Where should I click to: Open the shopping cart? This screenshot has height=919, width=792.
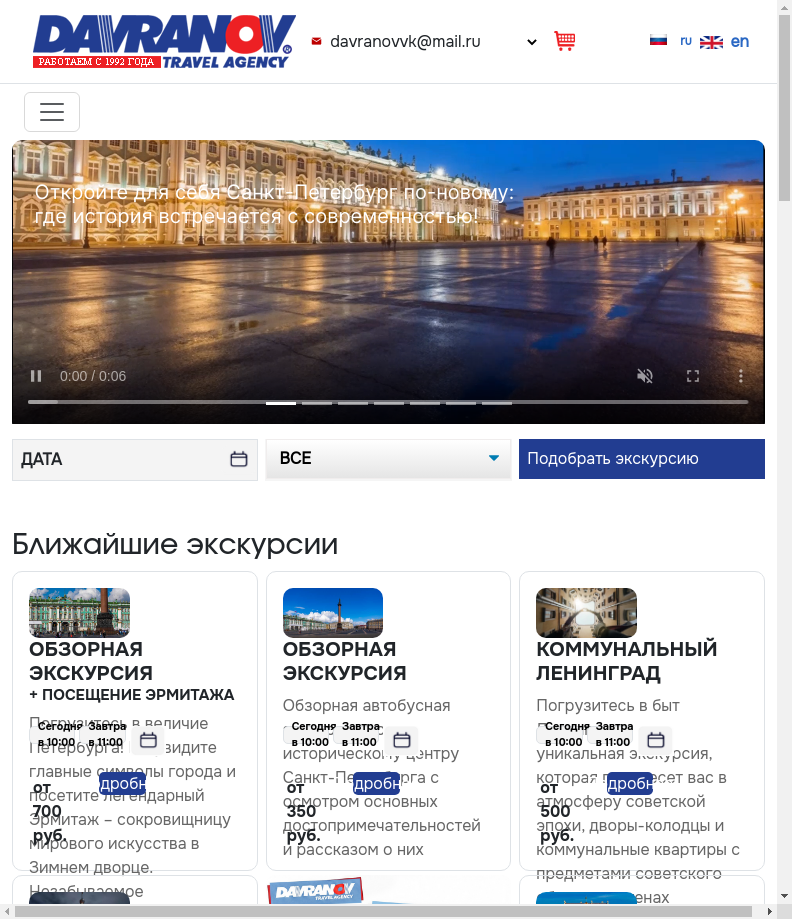pos(565,41)
